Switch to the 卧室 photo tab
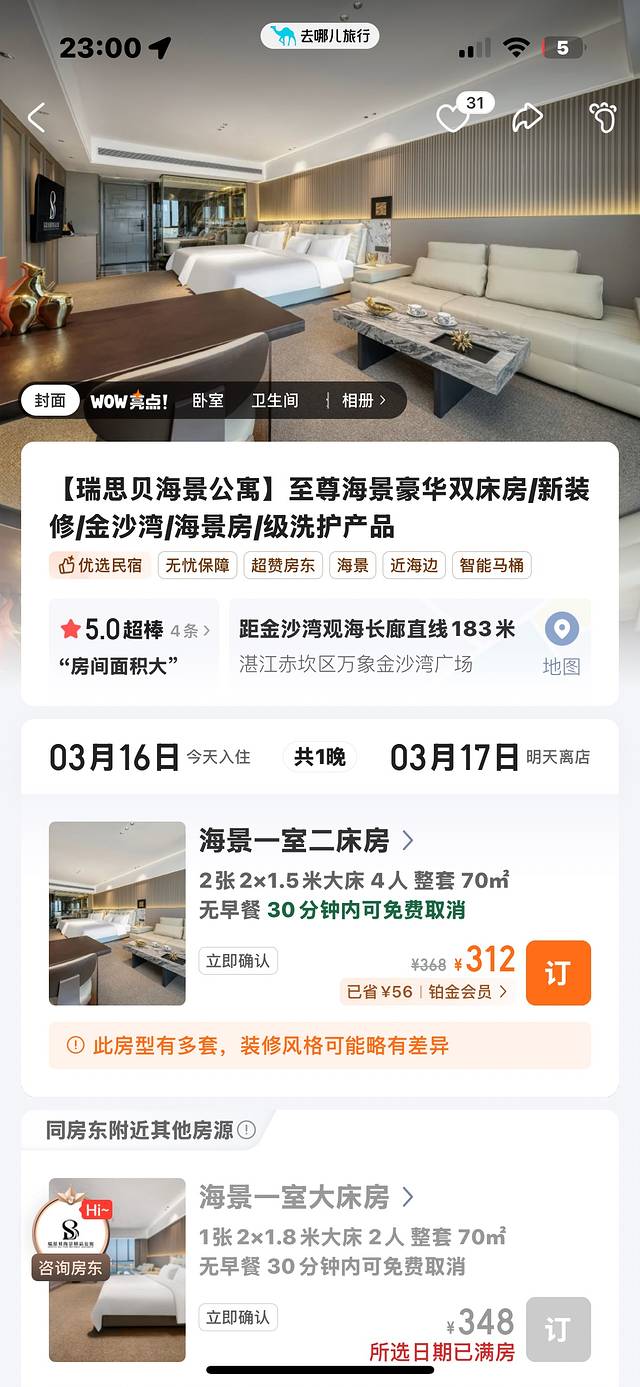The width and height of the screenshot is (640, 1387). point(208,400)
